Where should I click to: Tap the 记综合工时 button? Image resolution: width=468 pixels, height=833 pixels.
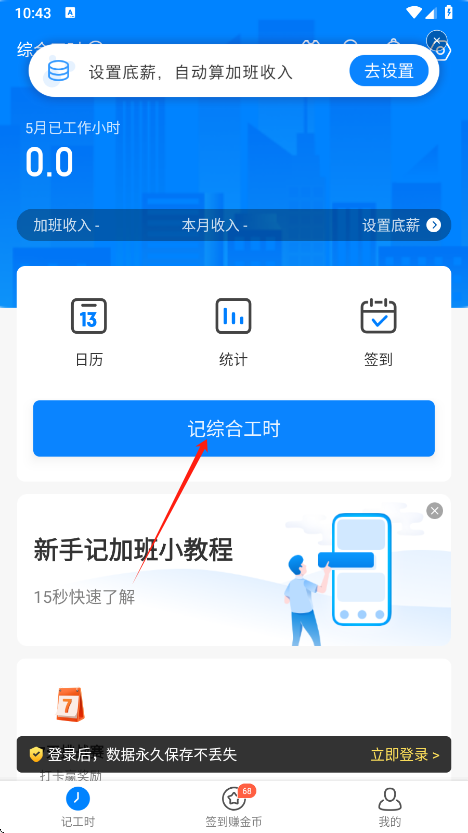click(x=234, y=428)
